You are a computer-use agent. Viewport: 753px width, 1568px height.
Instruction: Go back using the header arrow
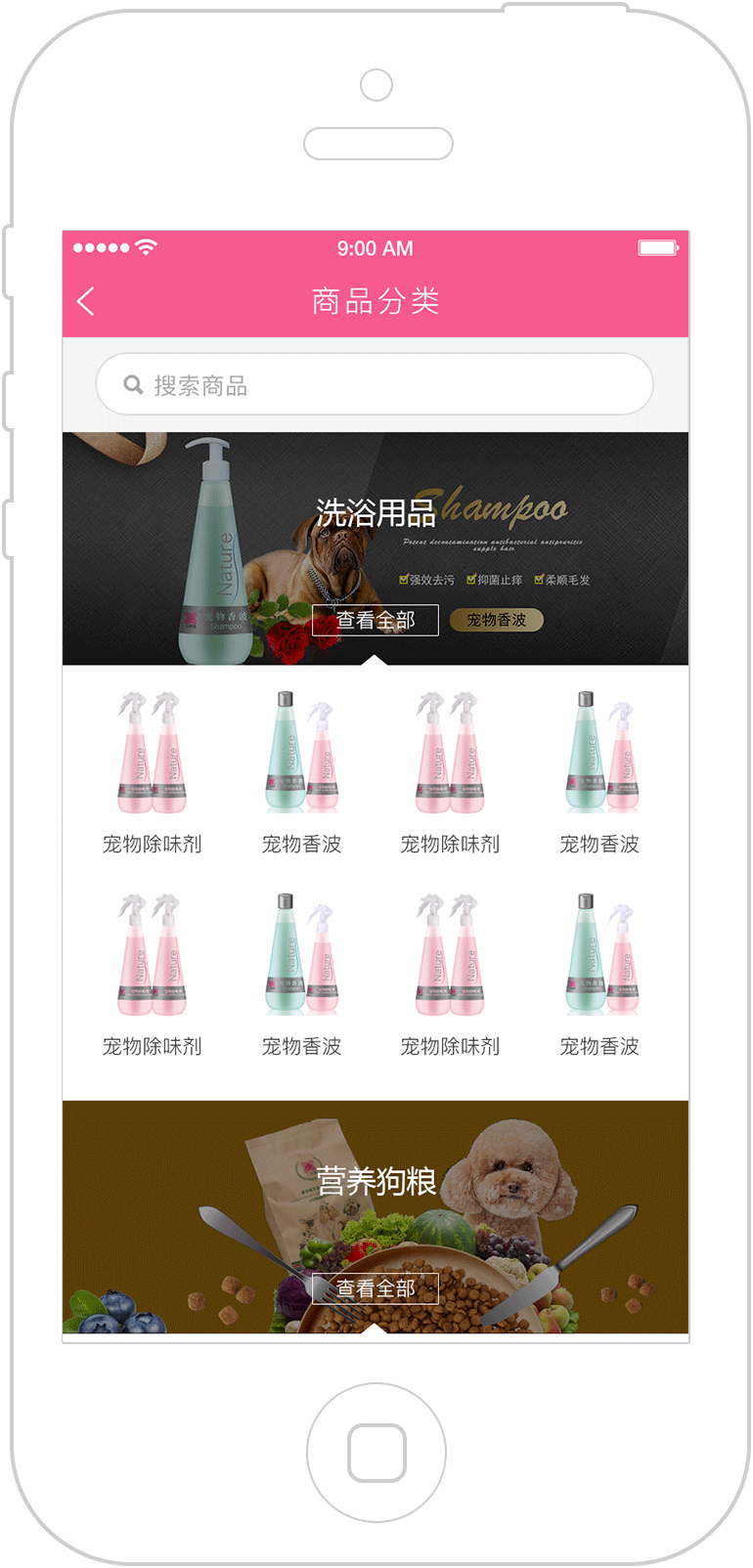pos(86,301)
